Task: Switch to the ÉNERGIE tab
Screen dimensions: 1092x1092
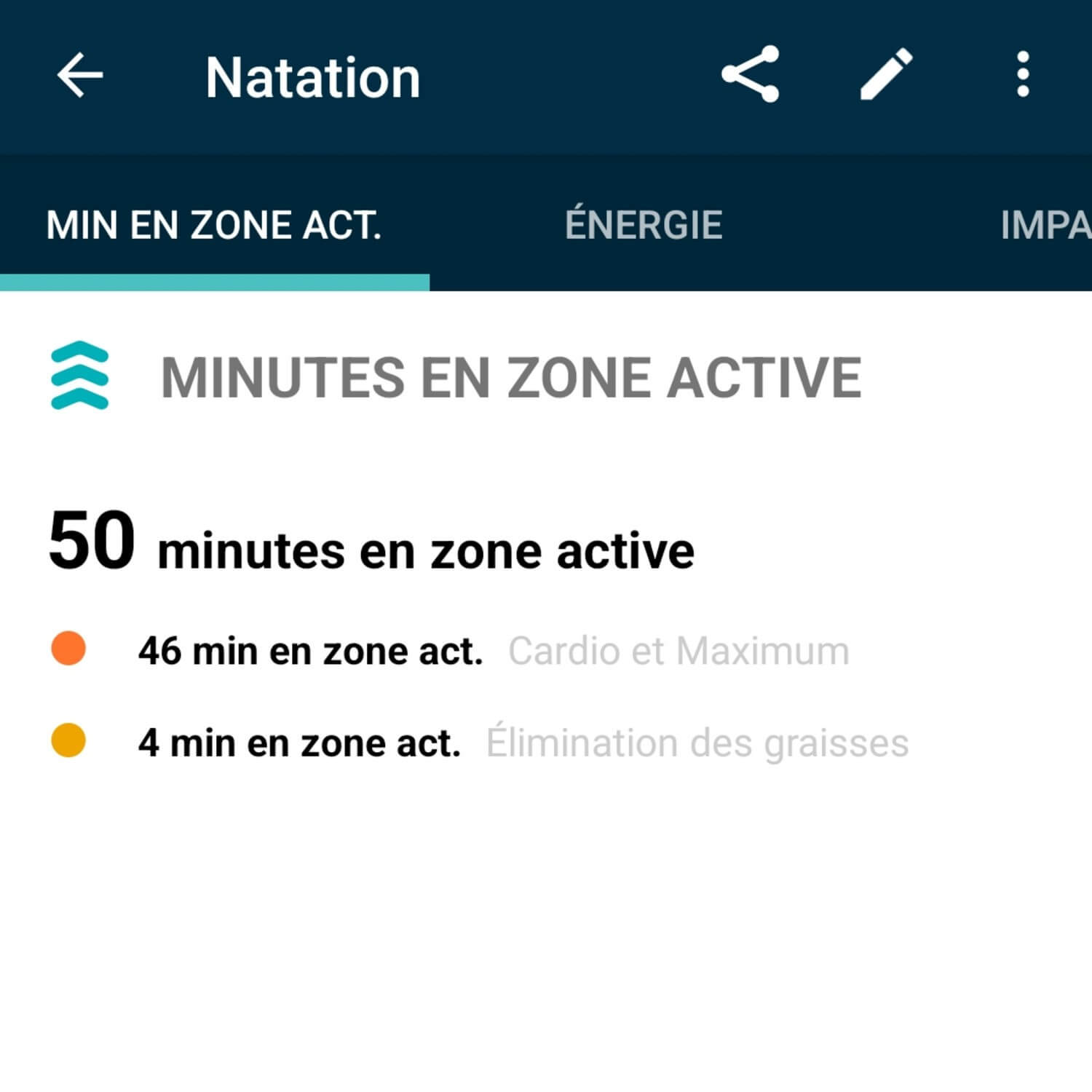Action: click(644, 224)
